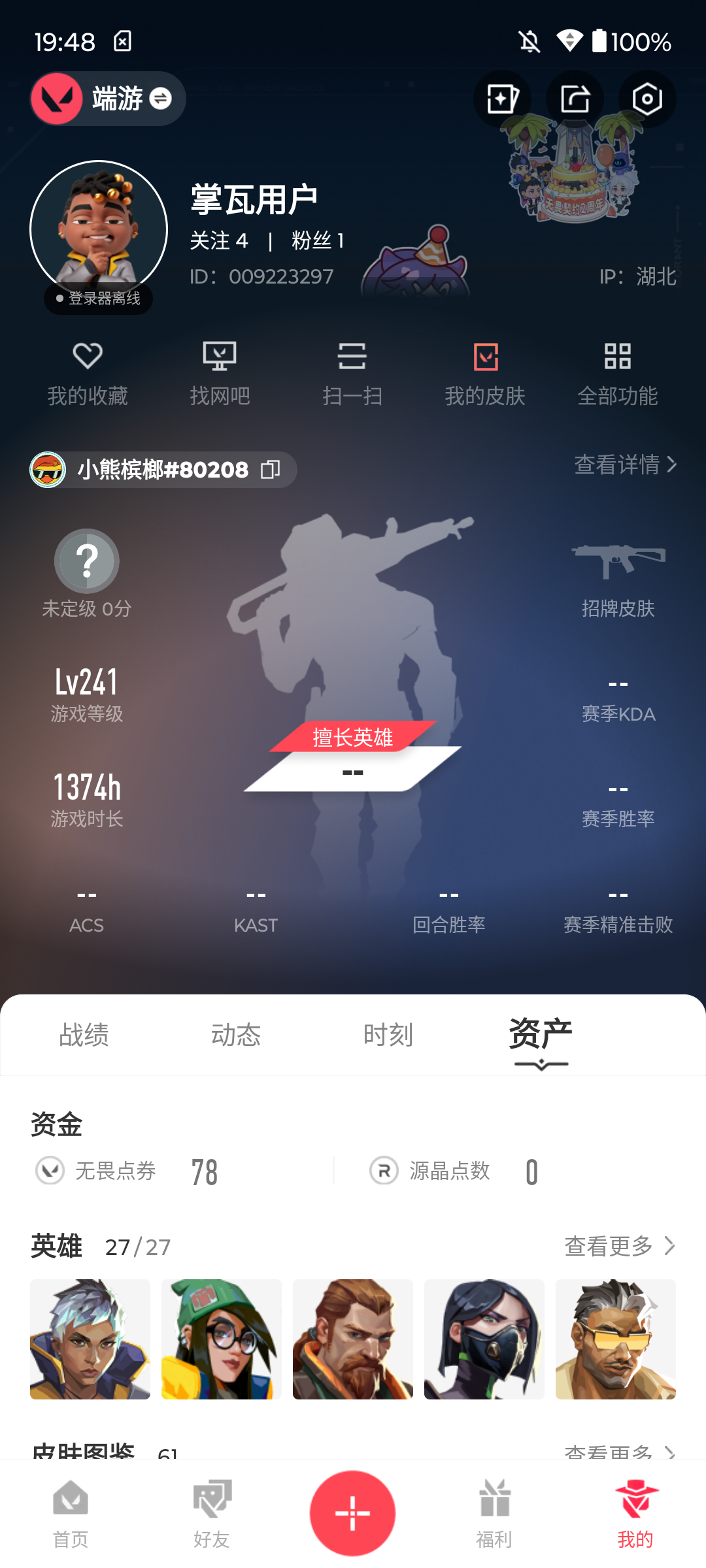Image resolution: width=706 pixels, height=1568 pixels.
Task: Open 查看详情 stats details
Action: (x=626, y=465)
